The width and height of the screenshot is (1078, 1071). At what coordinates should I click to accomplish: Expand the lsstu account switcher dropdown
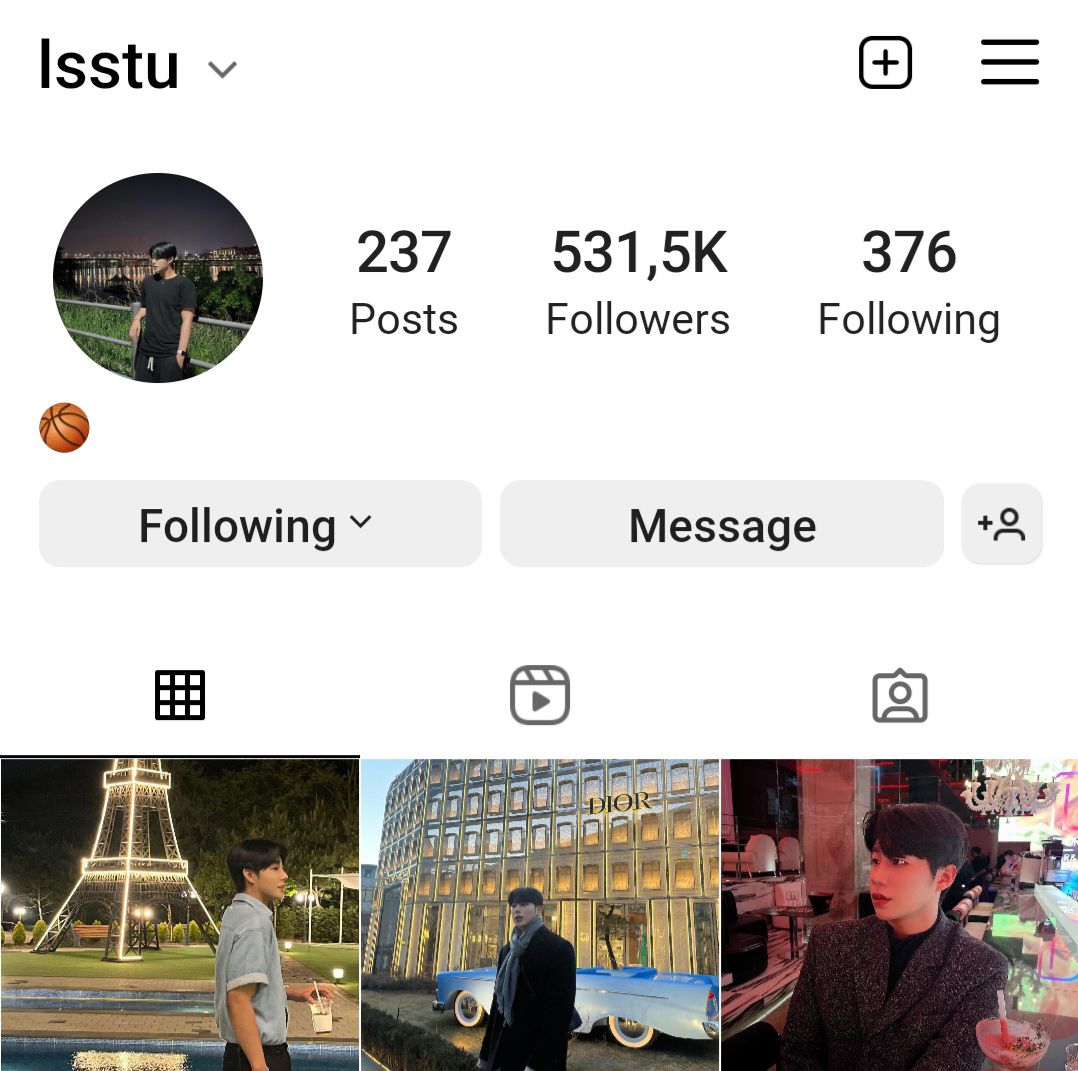222,69
